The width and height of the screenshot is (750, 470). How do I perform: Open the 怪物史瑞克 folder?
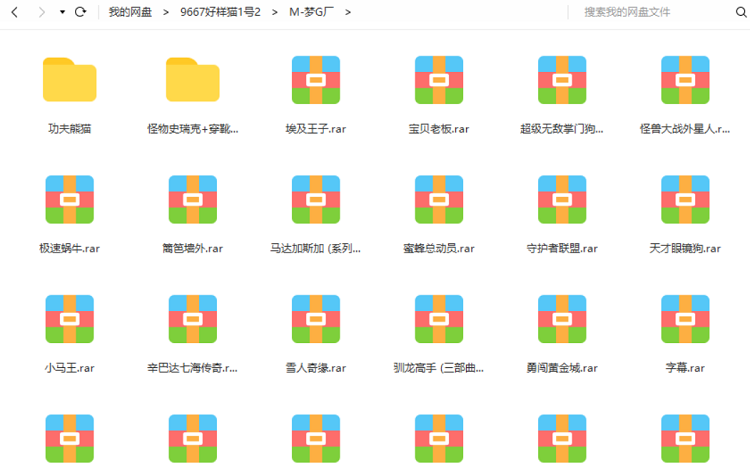coord(192,82)
